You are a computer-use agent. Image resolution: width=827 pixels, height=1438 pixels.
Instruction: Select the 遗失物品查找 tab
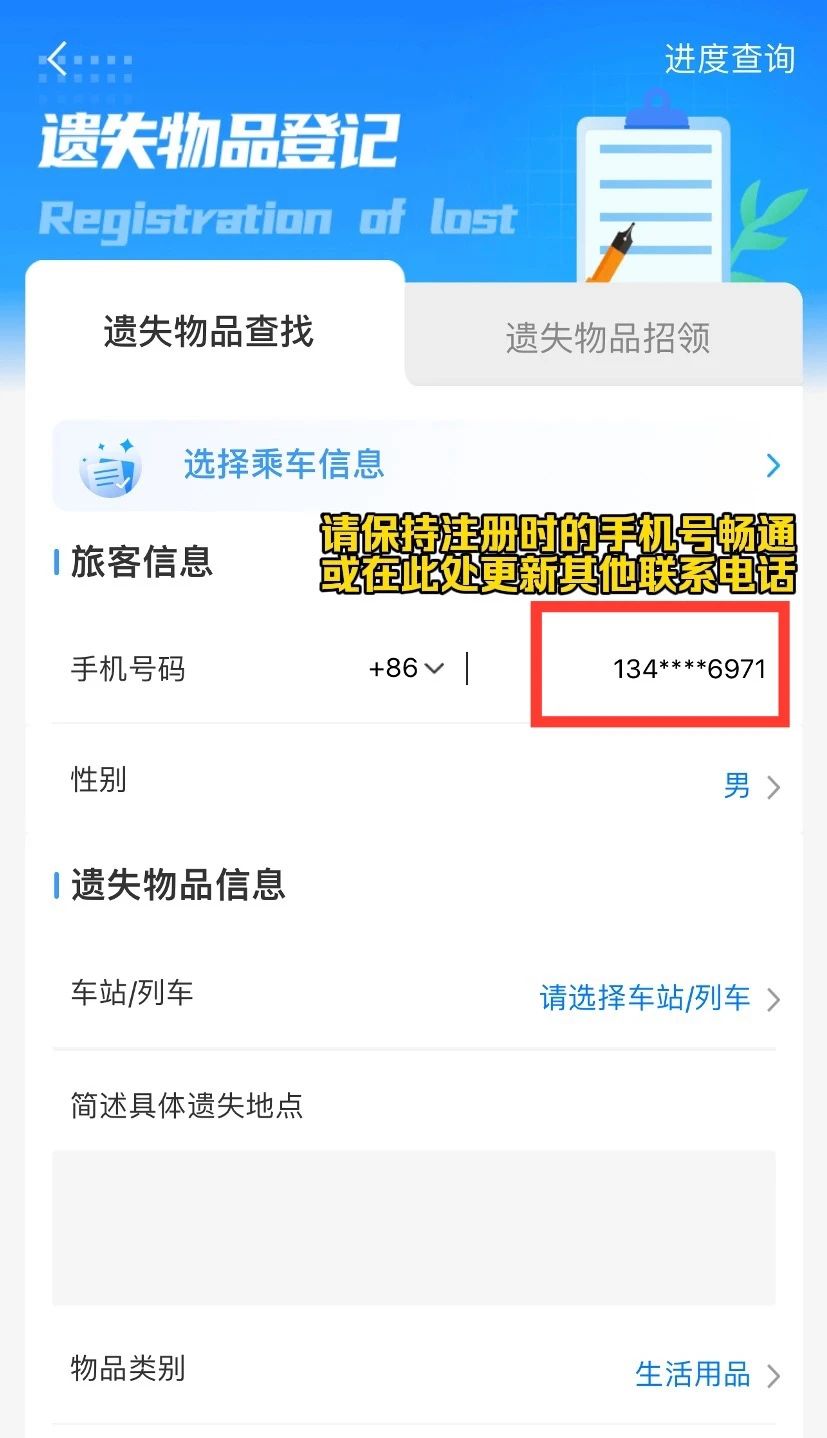(209, 331)
